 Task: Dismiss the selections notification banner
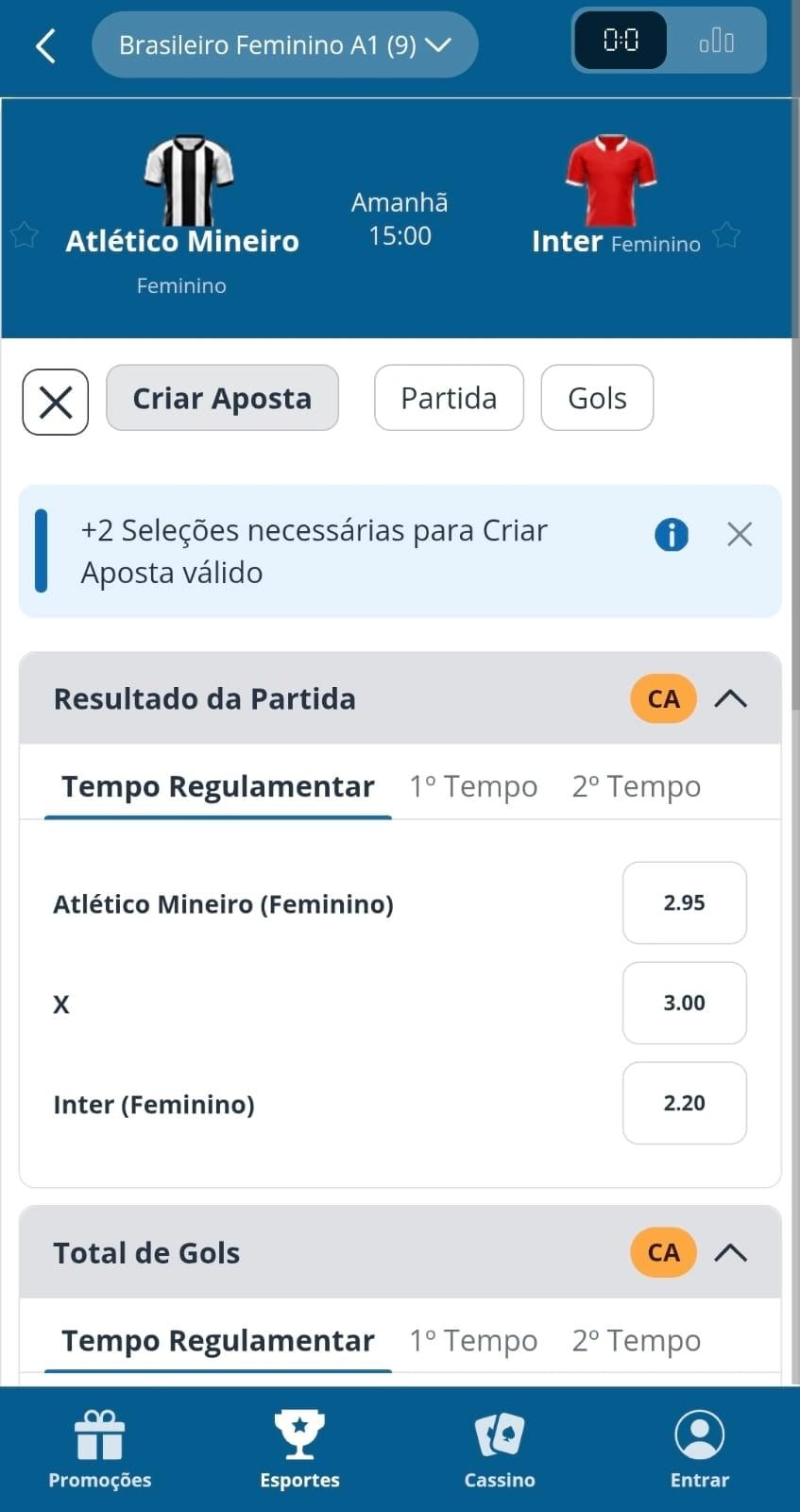point(740,534)
